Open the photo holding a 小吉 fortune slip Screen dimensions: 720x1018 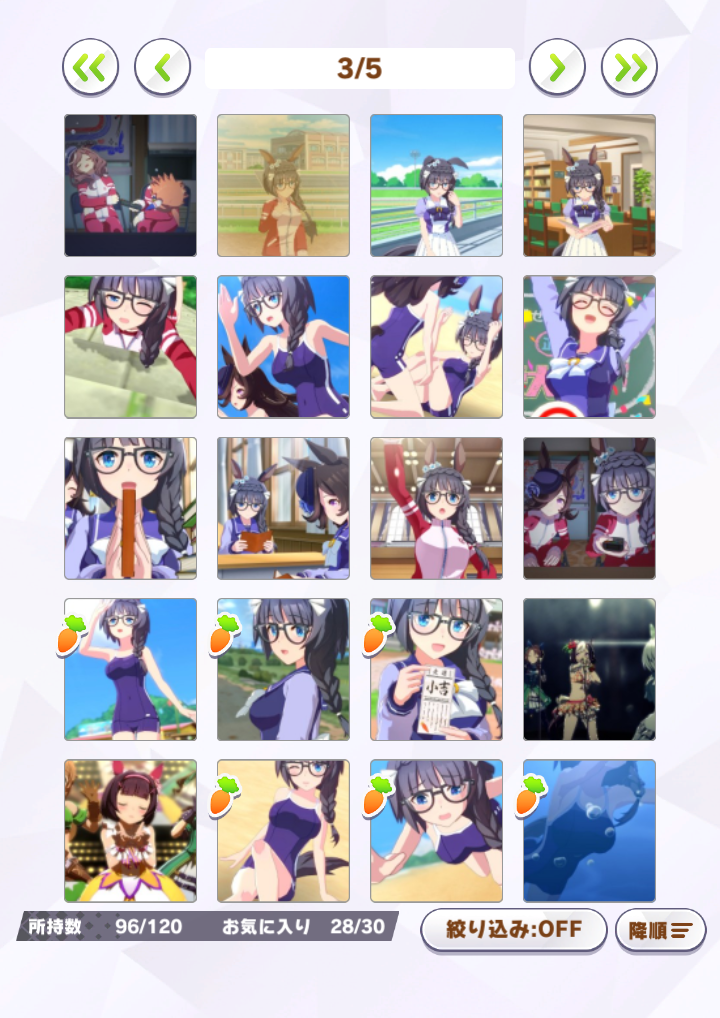coord(436,669)
